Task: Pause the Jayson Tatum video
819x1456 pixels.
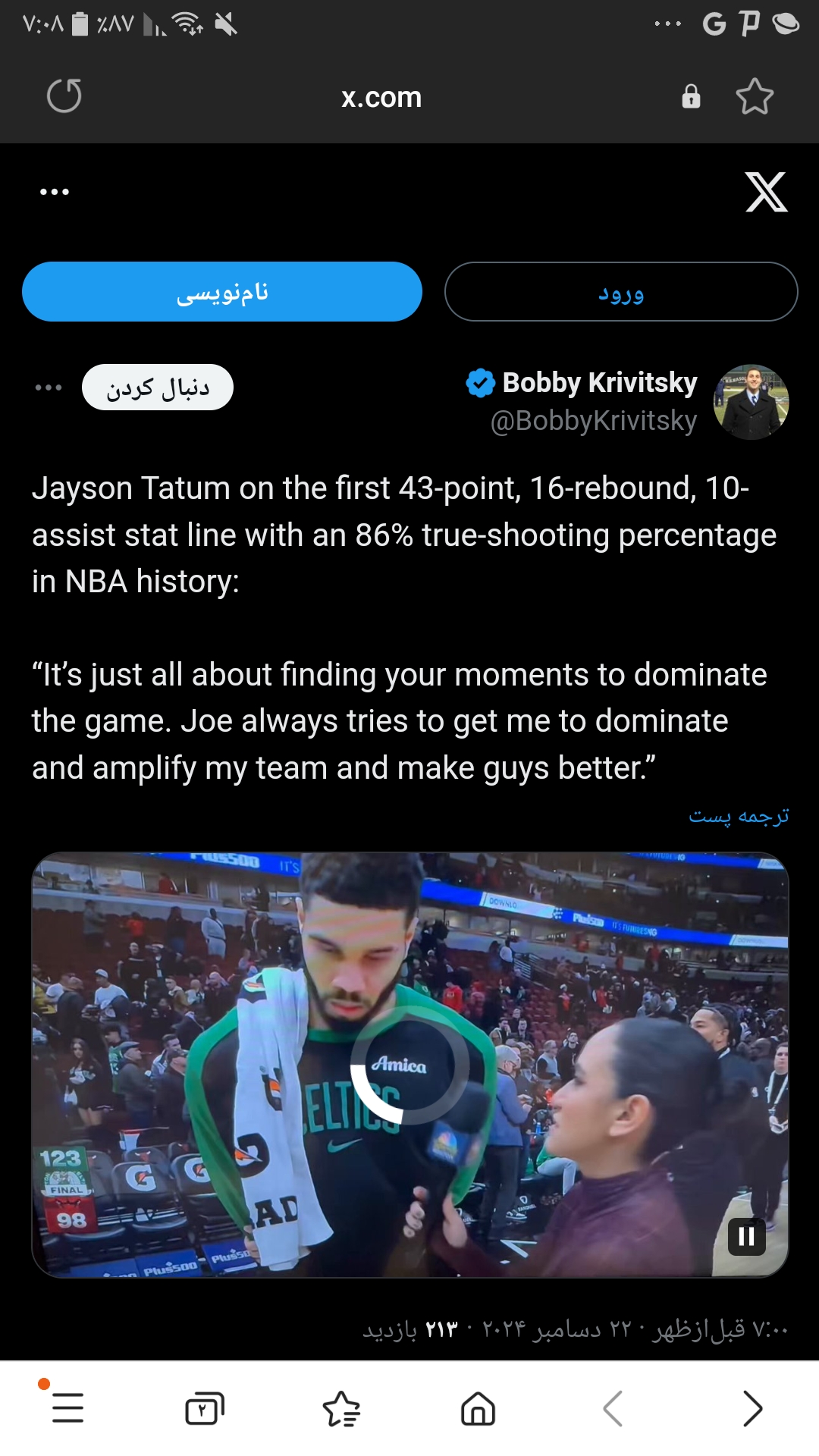Action: (x=747, y=1236)
